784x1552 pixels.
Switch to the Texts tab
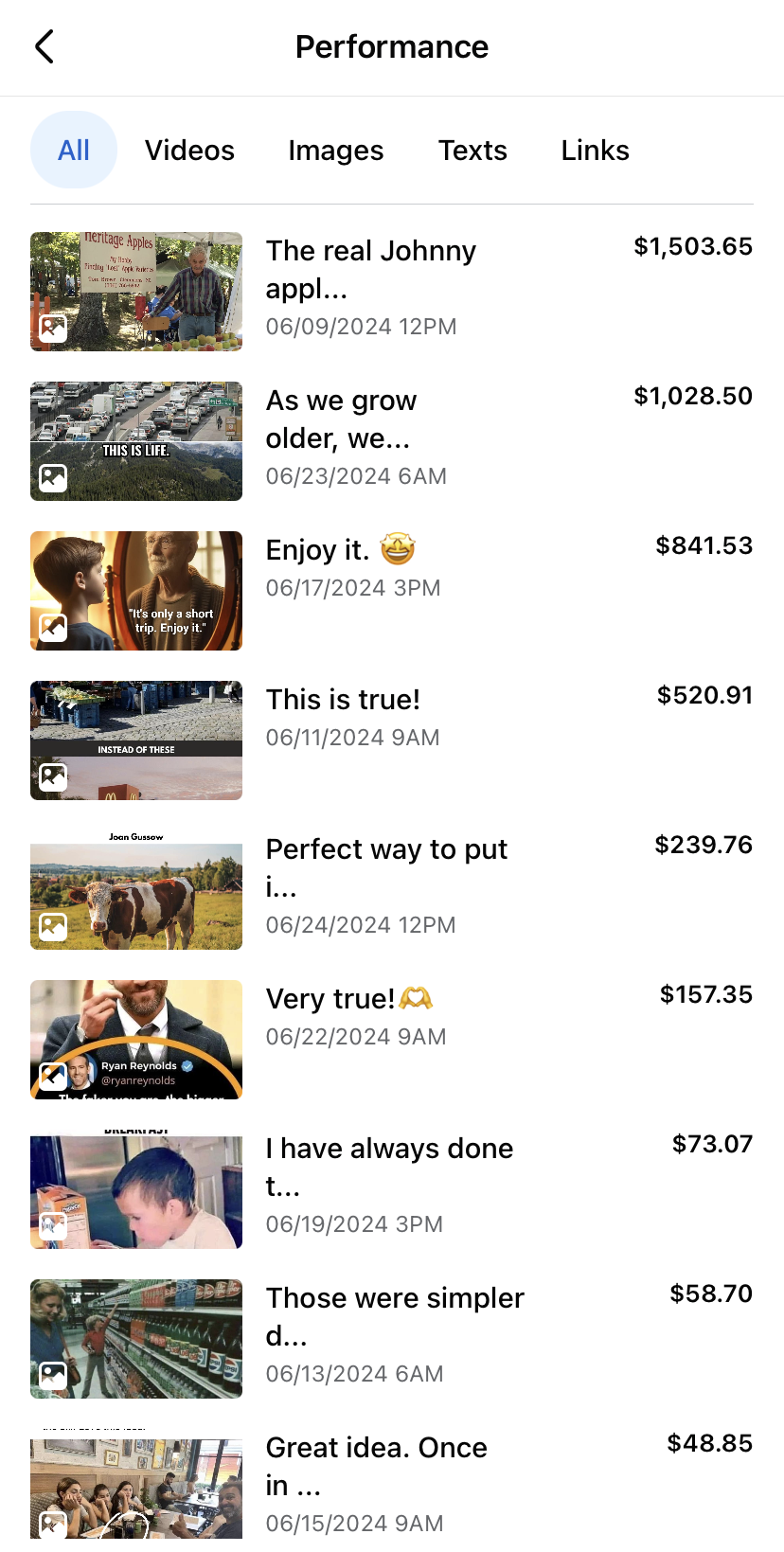[472, 151]
